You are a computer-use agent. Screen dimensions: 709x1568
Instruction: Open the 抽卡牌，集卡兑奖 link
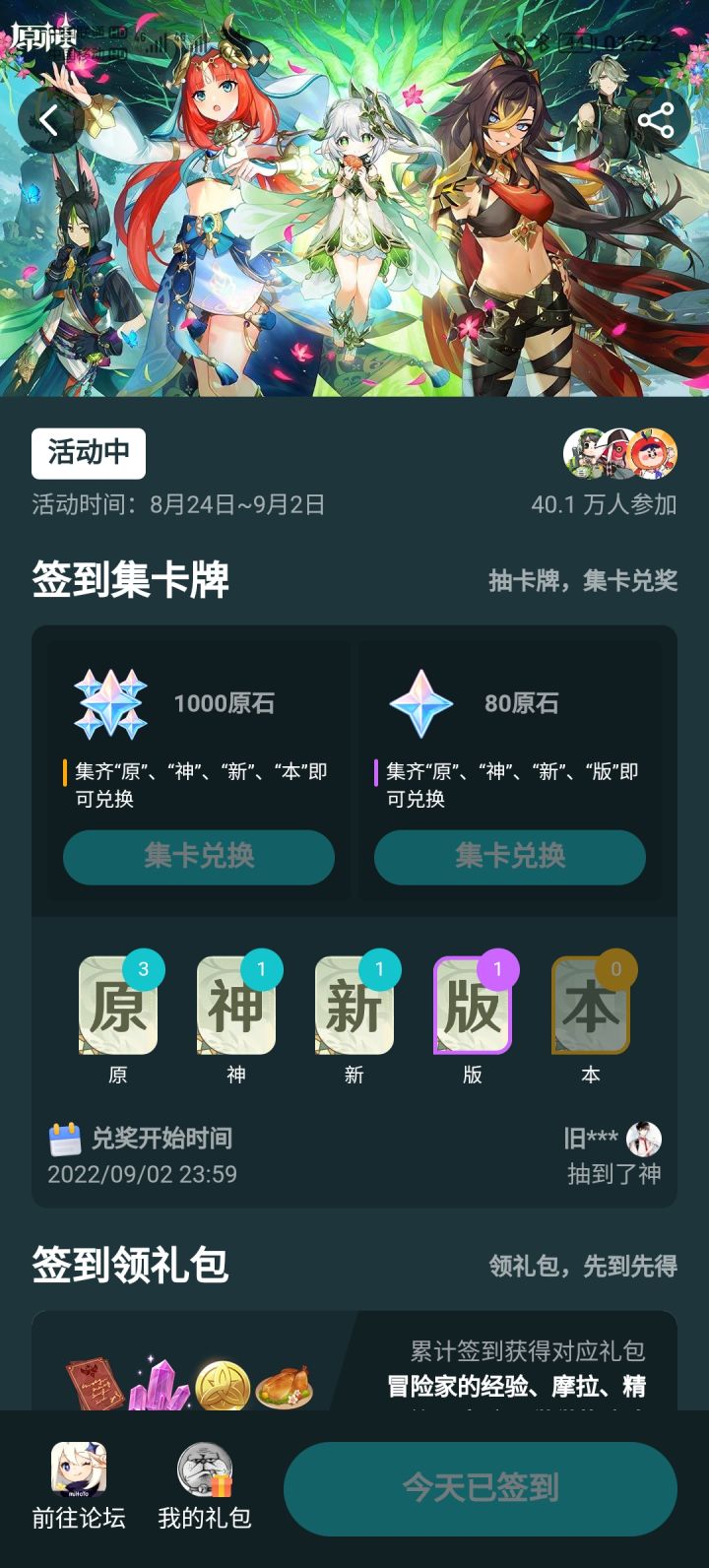pyautogui.click(x=582, y=579)
